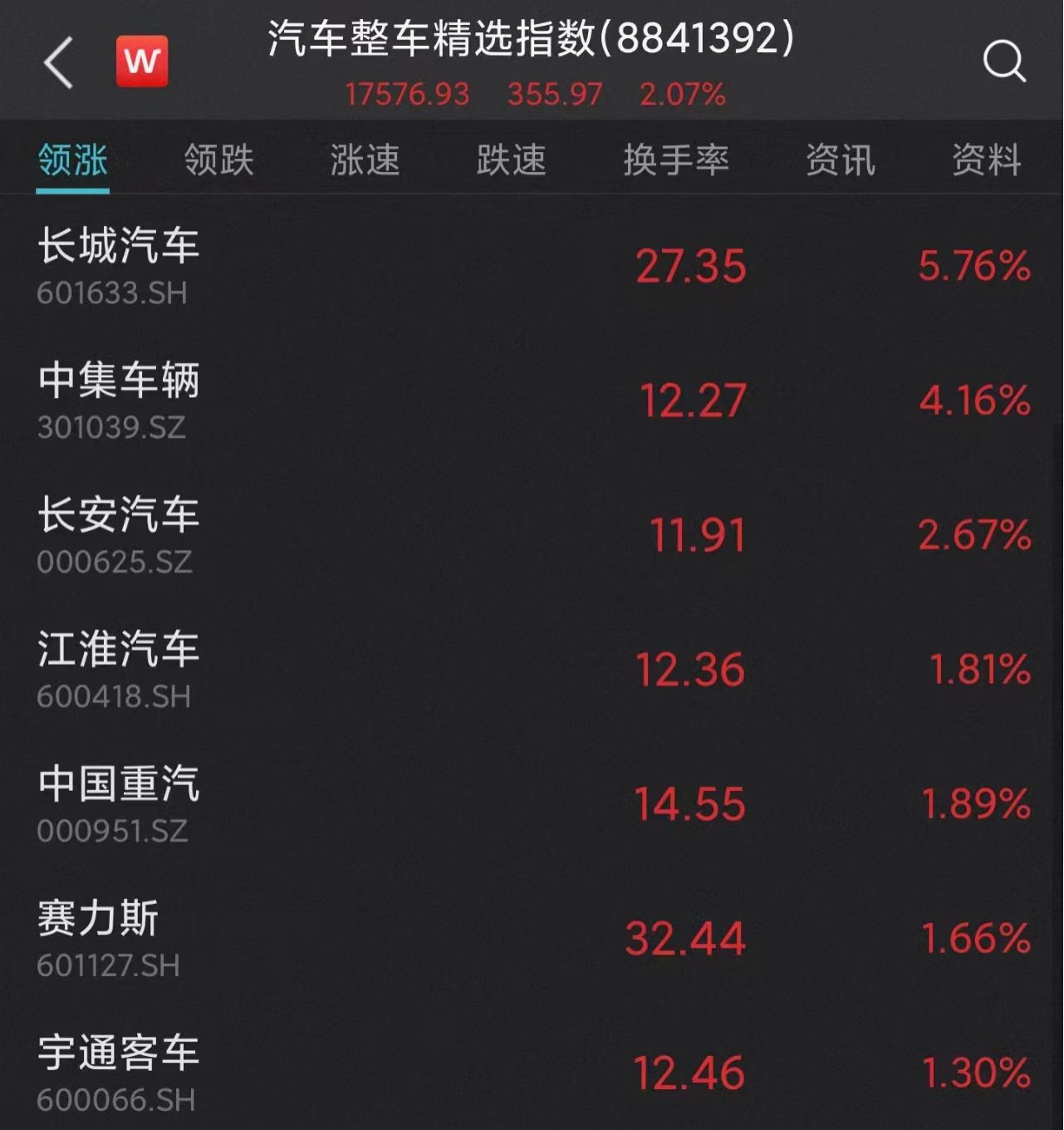Open the 江淮汽车 stock row
This screenshot has width=1064, height=1130.
(x=532, y=670)
